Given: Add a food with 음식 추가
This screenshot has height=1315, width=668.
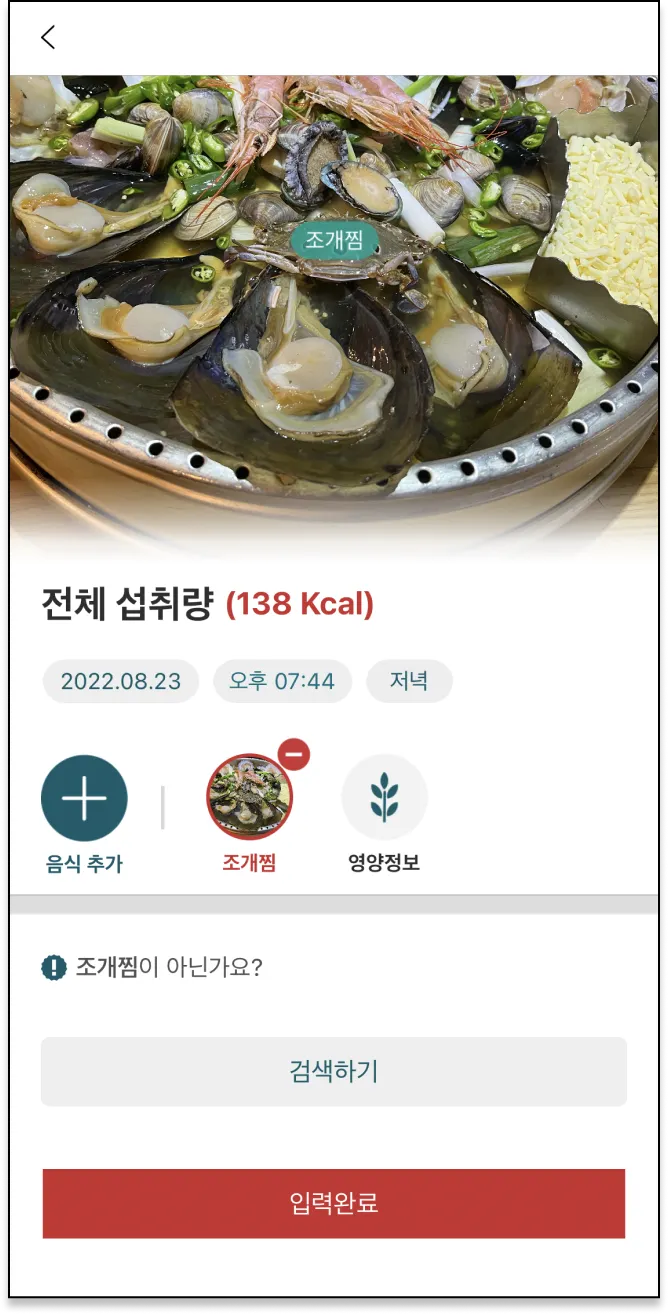Looking at the screenshot, I should click(x=84, y=798).
